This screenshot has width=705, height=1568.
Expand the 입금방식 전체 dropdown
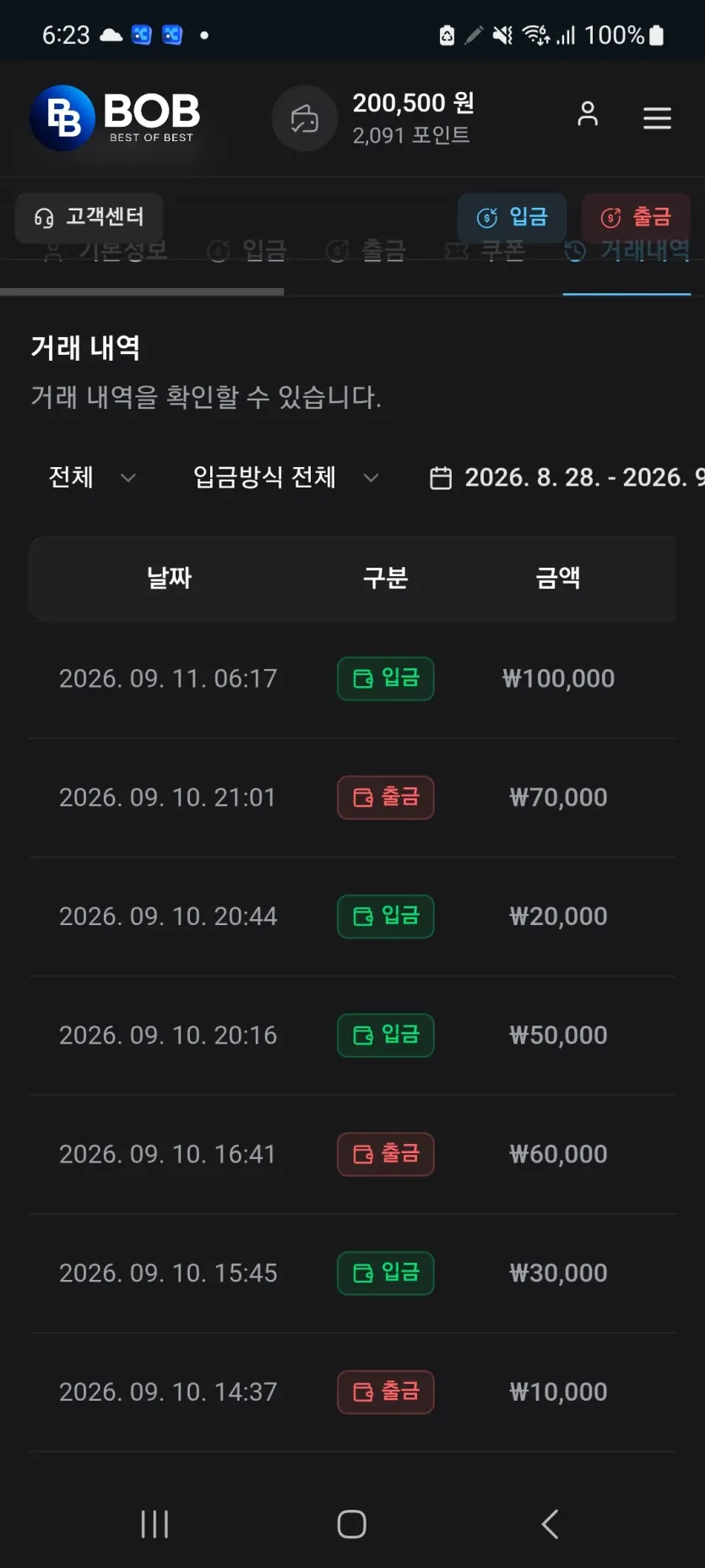(285, 477)
